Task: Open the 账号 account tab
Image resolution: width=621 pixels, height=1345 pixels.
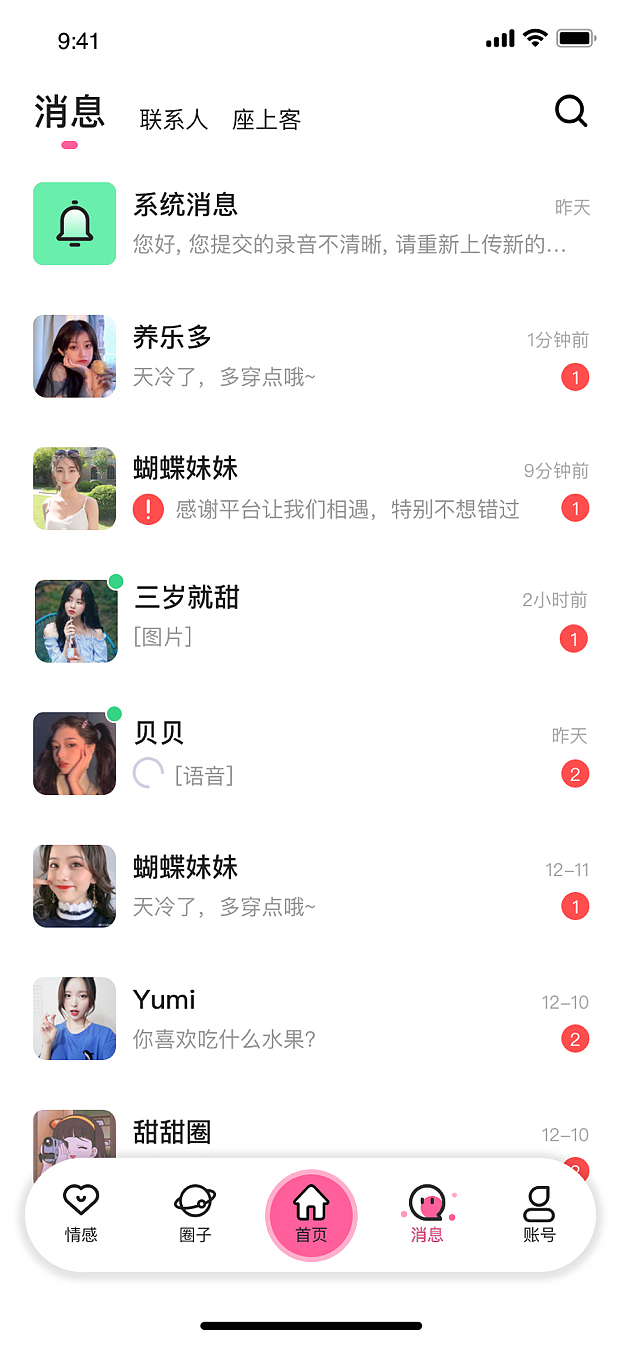Action: [x=539, y=1214]
